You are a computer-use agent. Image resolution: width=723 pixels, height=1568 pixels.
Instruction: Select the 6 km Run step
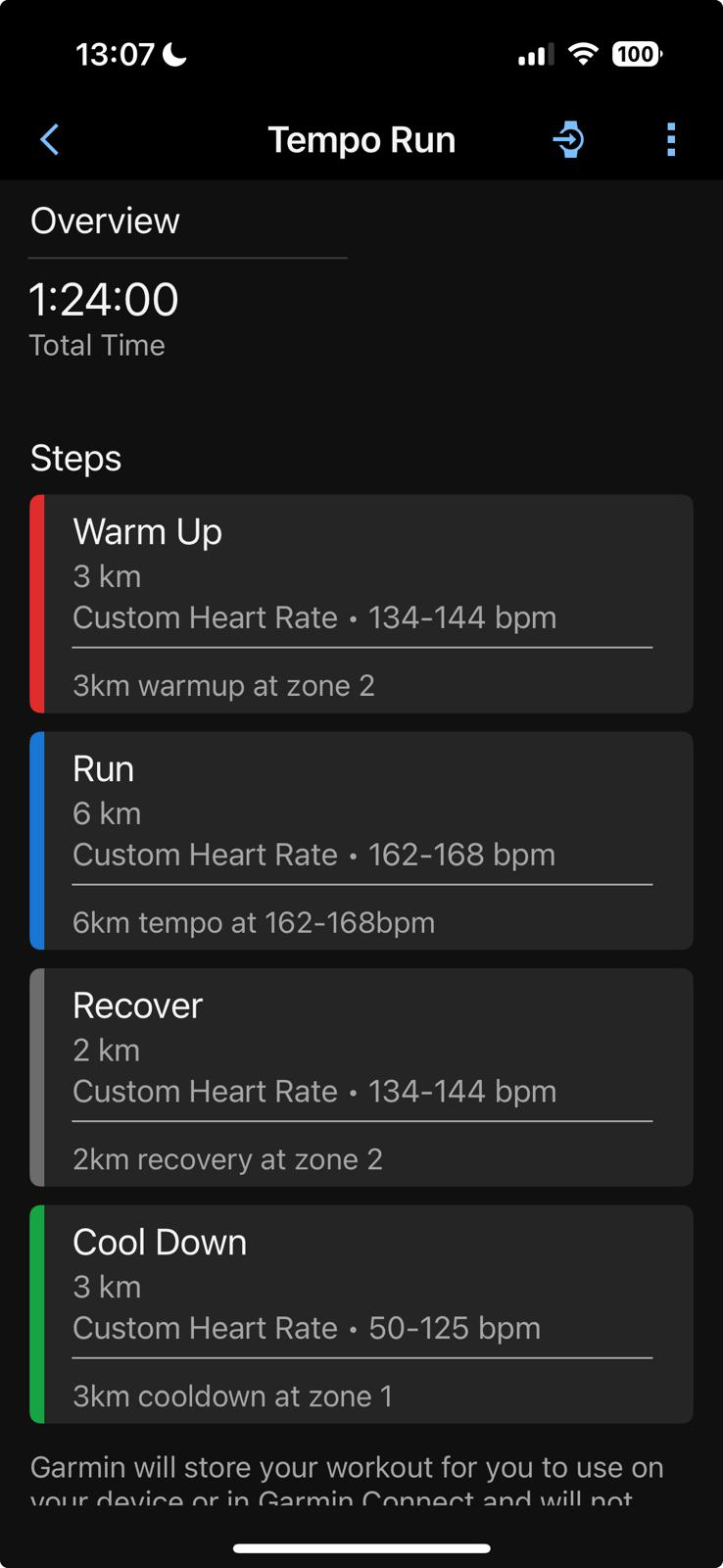pyautogui.click(x=361, y=841)
